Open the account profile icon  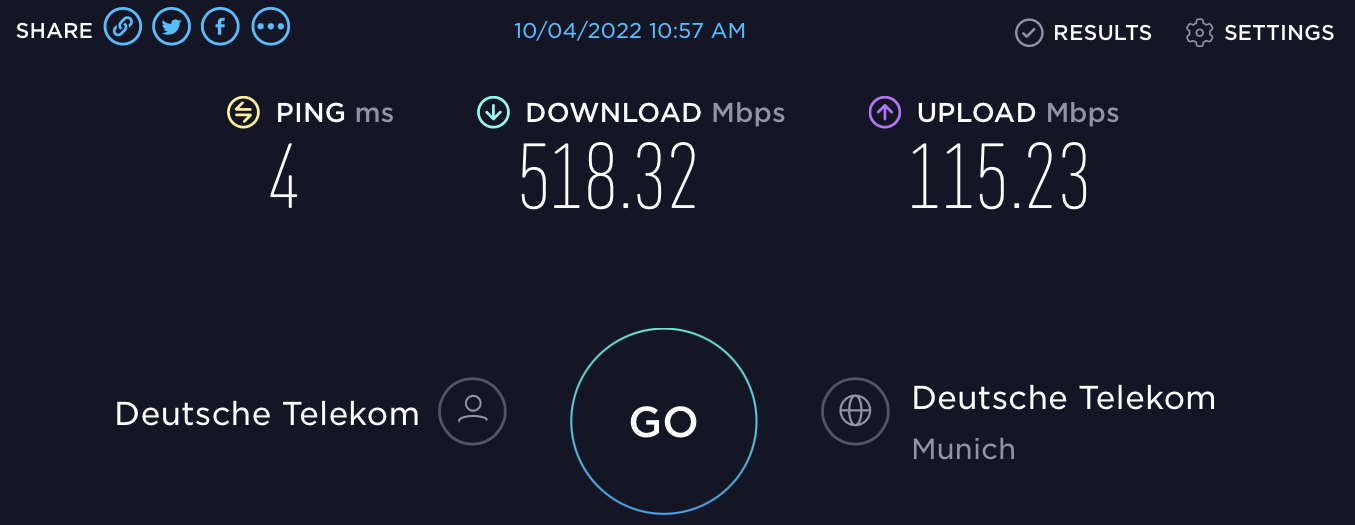click(x=473, y=411)
